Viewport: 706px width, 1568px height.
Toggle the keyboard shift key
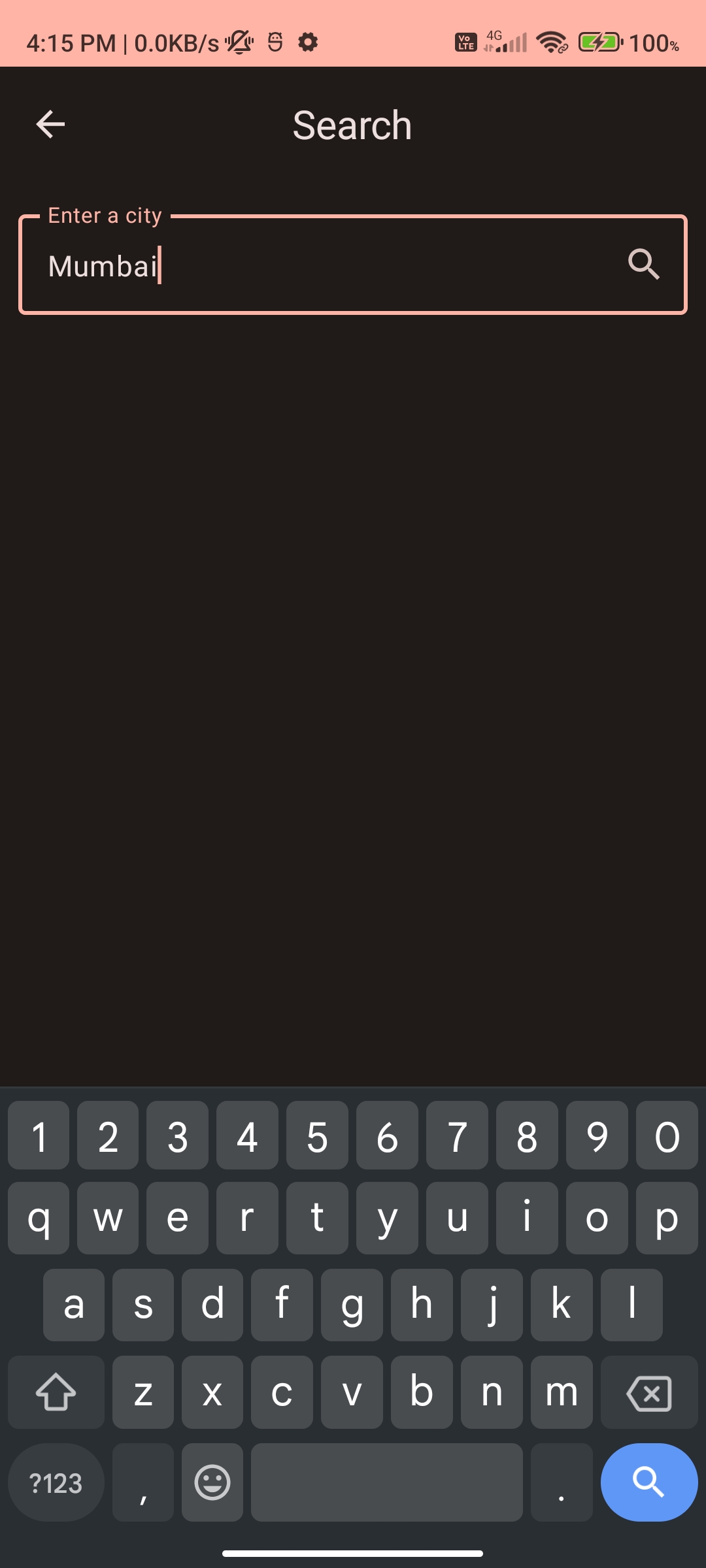56,1393
